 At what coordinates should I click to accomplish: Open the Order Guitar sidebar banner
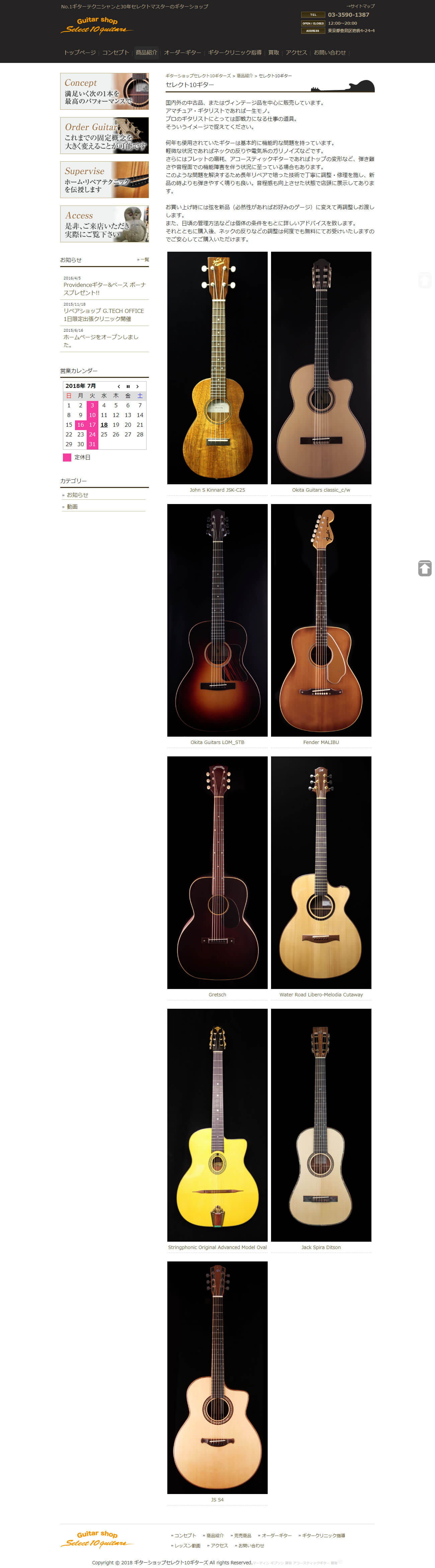pos(104,136)
